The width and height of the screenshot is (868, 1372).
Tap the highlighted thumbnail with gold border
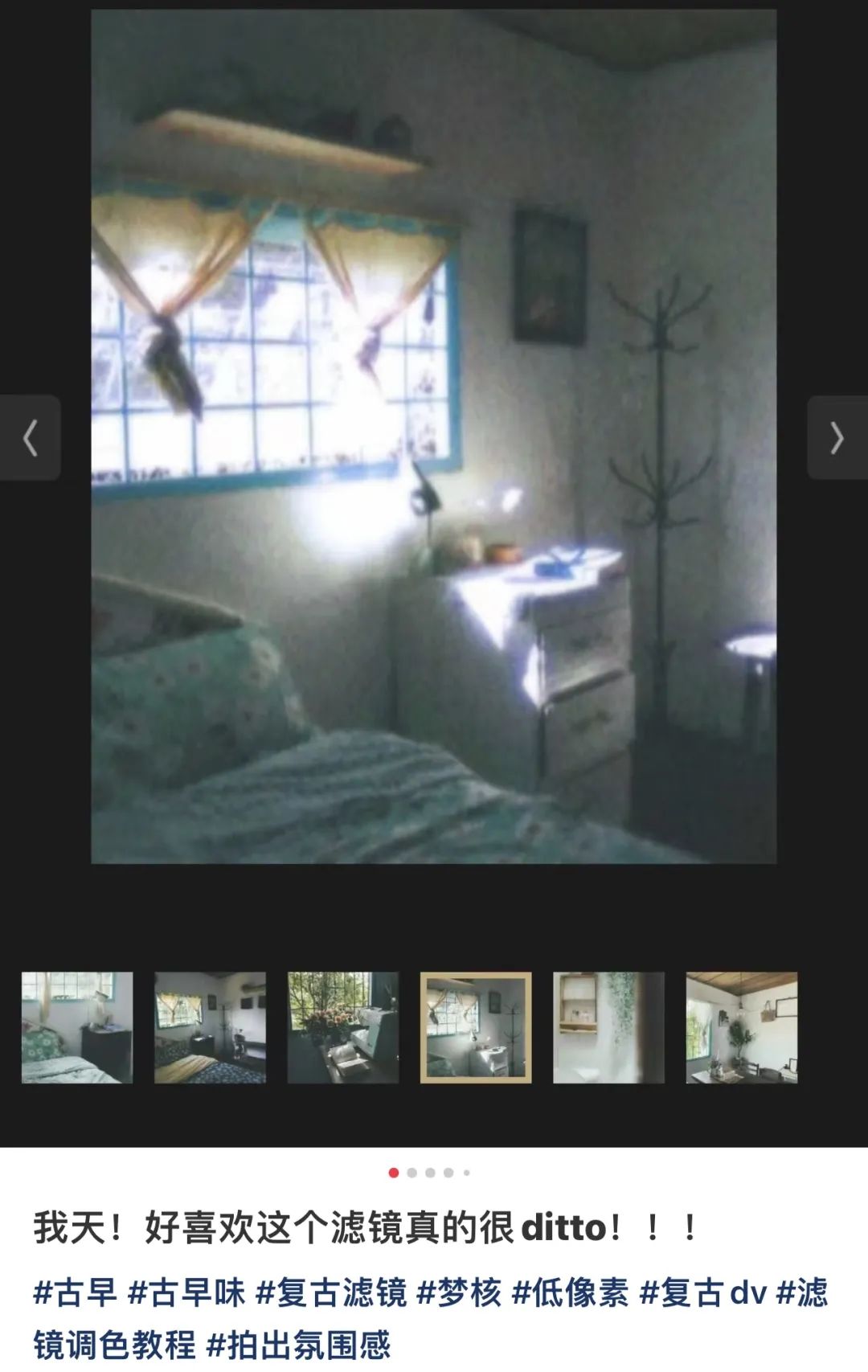point(476,1027)
